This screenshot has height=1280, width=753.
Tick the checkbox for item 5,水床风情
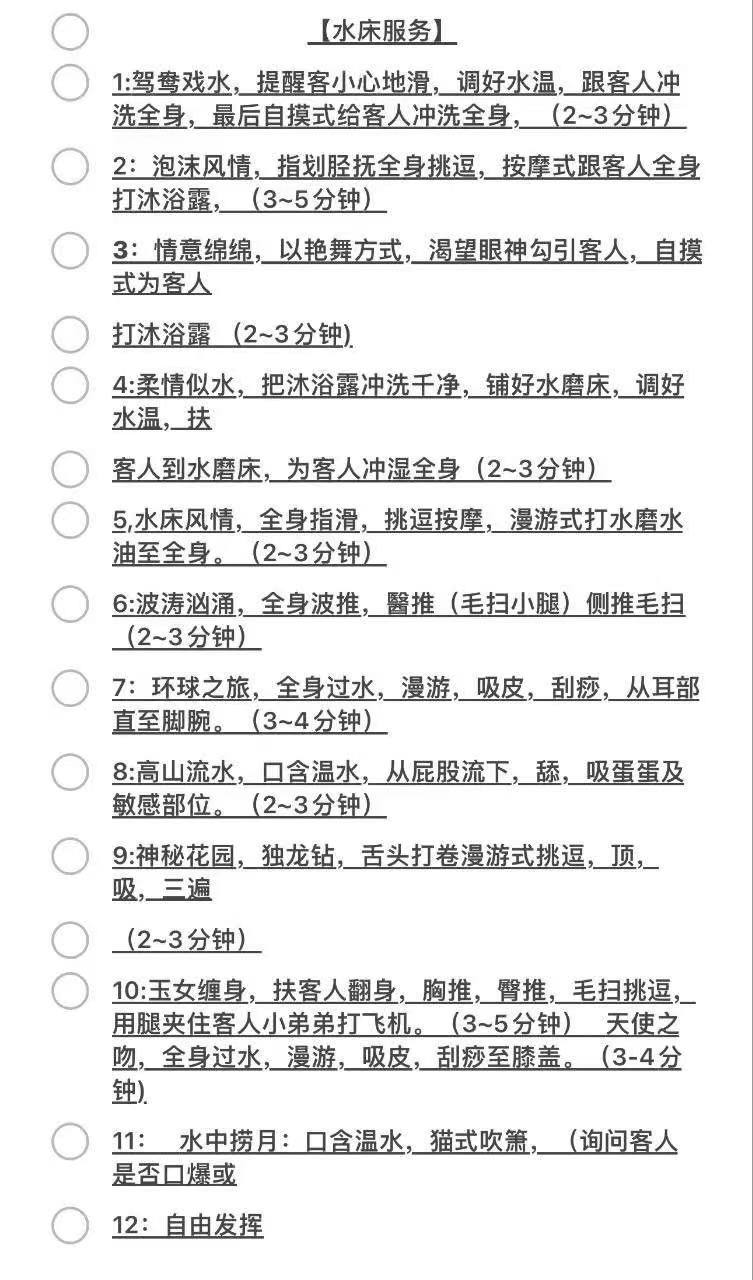(70, 519)
